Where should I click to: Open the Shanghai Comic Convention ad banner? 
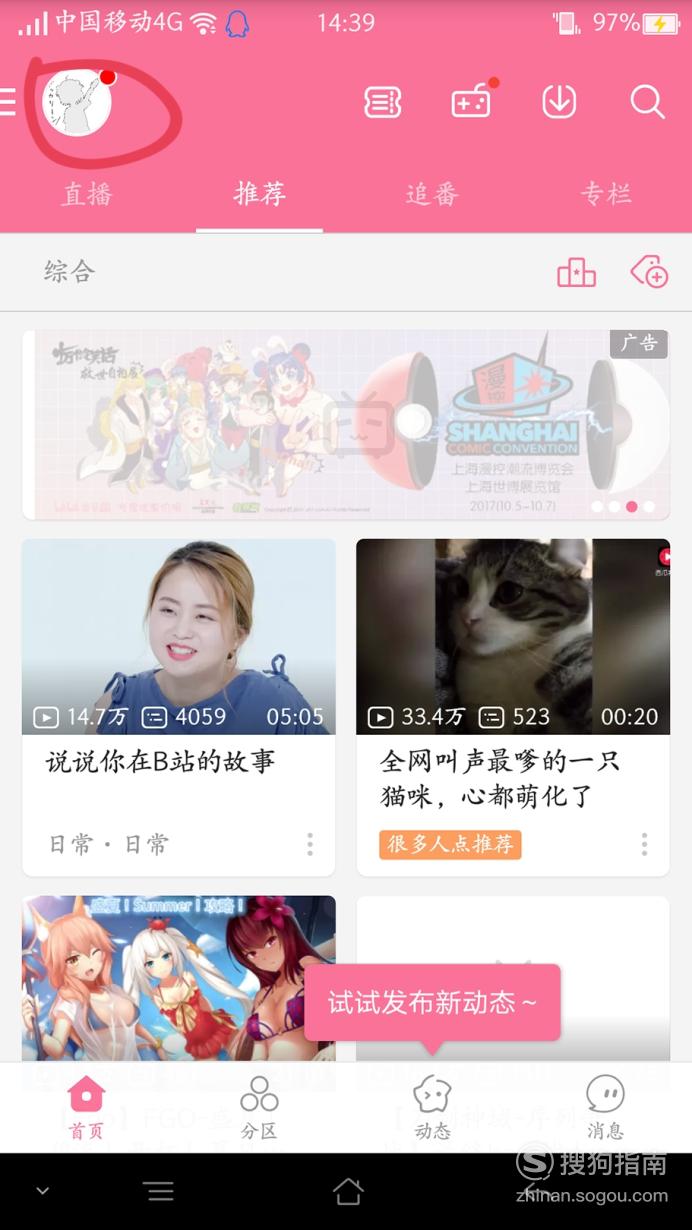click(x=346, y=424)
